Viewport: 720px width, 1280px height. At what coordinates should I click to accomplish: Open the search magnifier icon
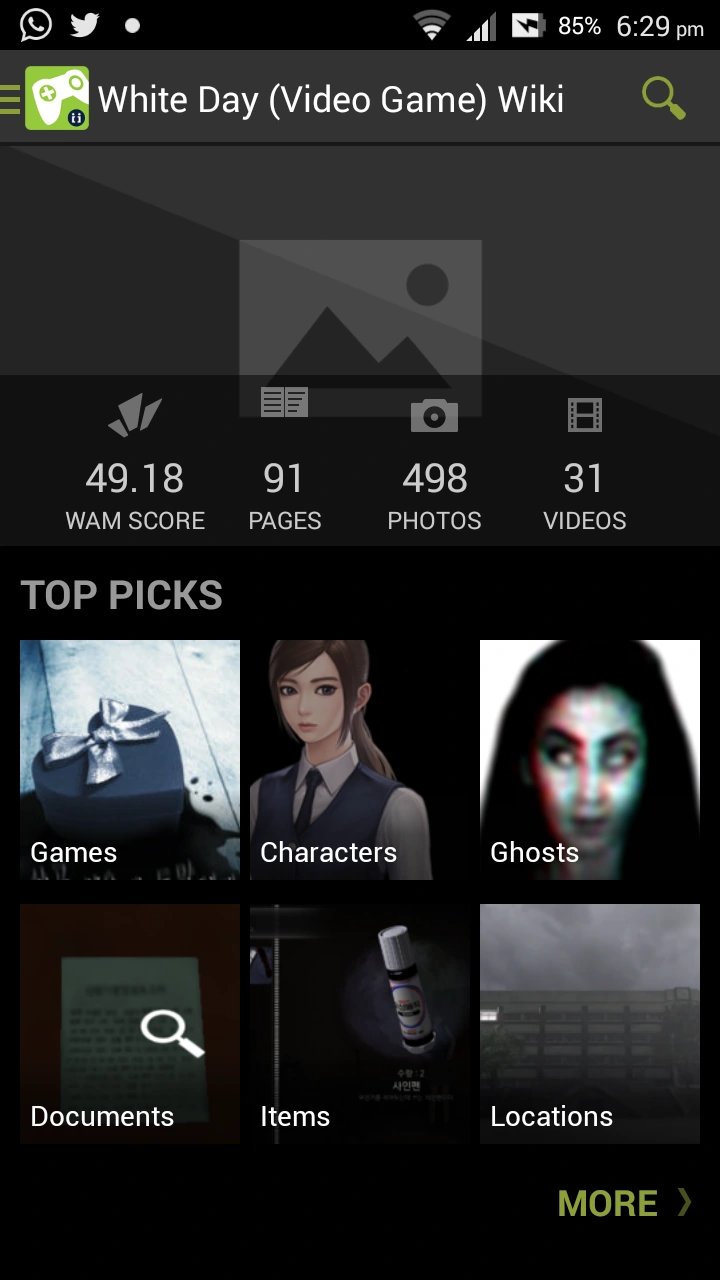(x=663, y=98)
